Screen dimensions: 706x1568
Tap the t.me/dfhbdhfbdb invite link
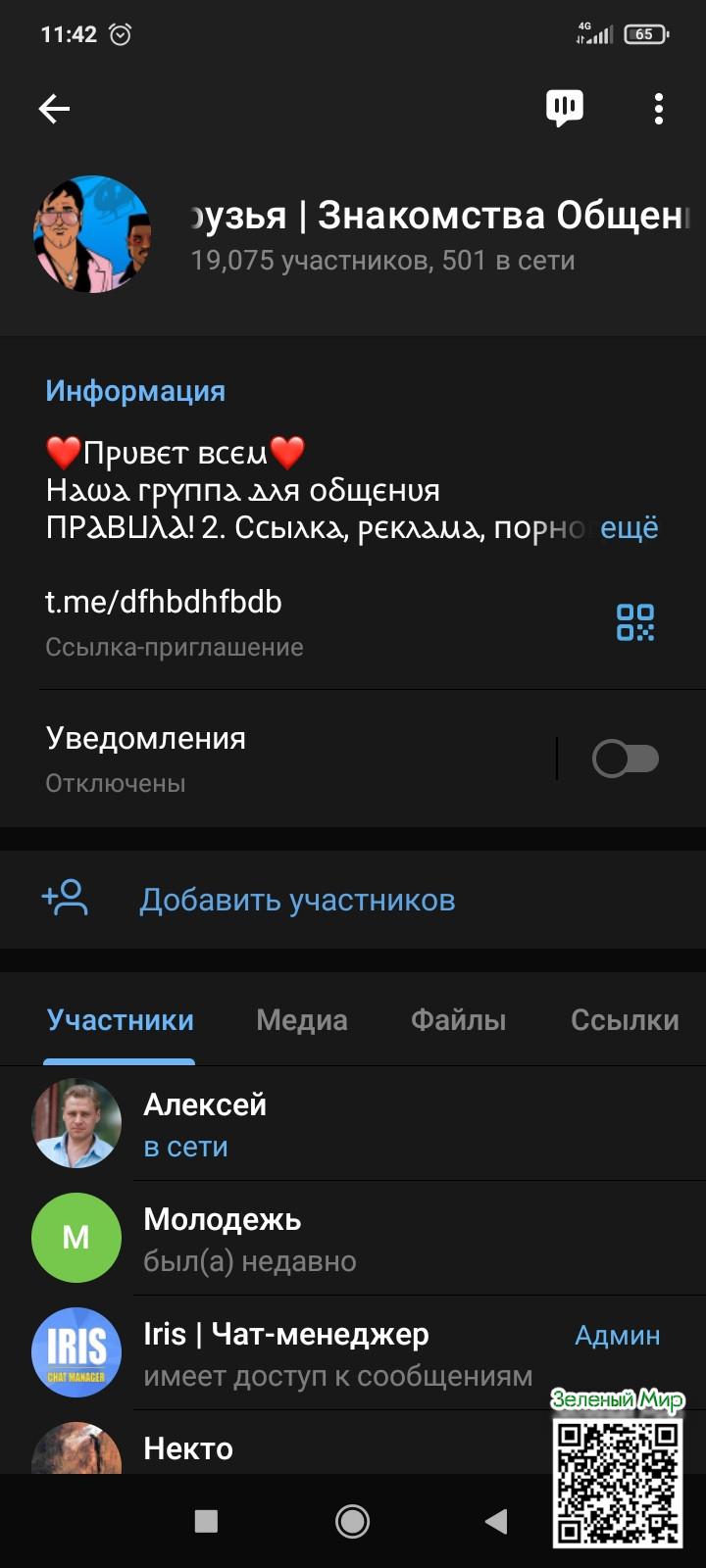point(164,602)
